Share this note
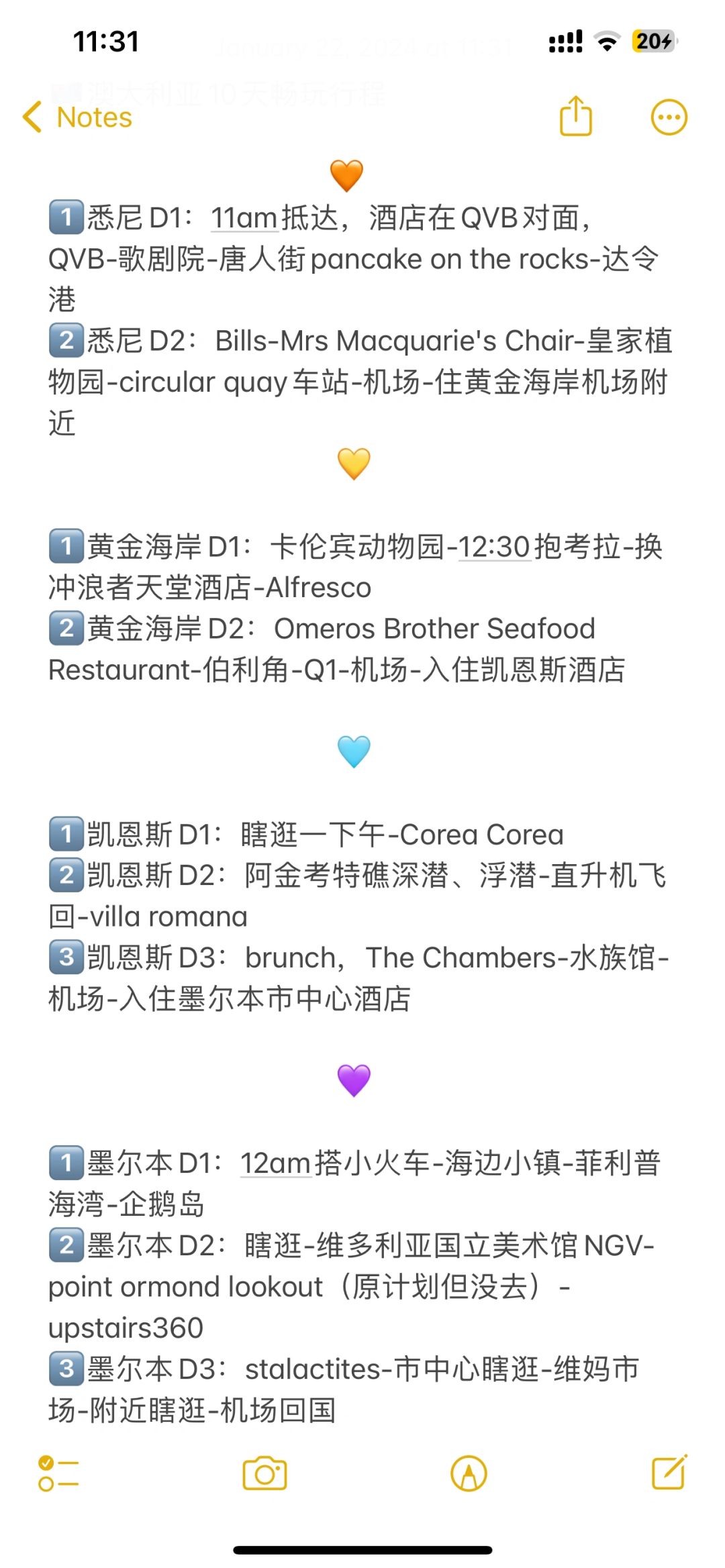Image resolution: width=725 pixels, height=1568 pixels. pos(576,116)
